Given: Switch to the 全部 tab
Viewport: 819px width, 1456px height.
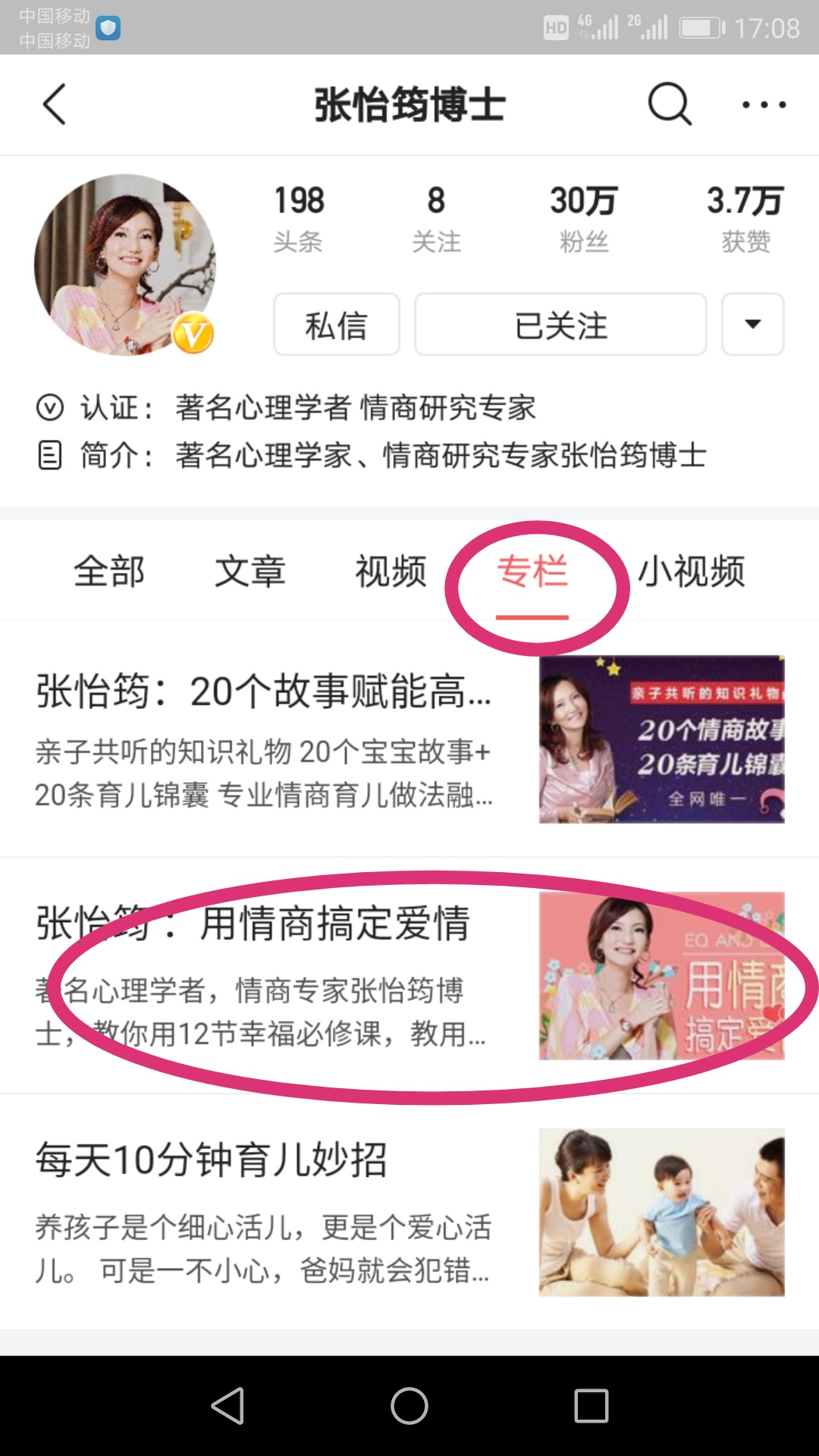Looking at the screenshot, I should click(x=109, y=571).
